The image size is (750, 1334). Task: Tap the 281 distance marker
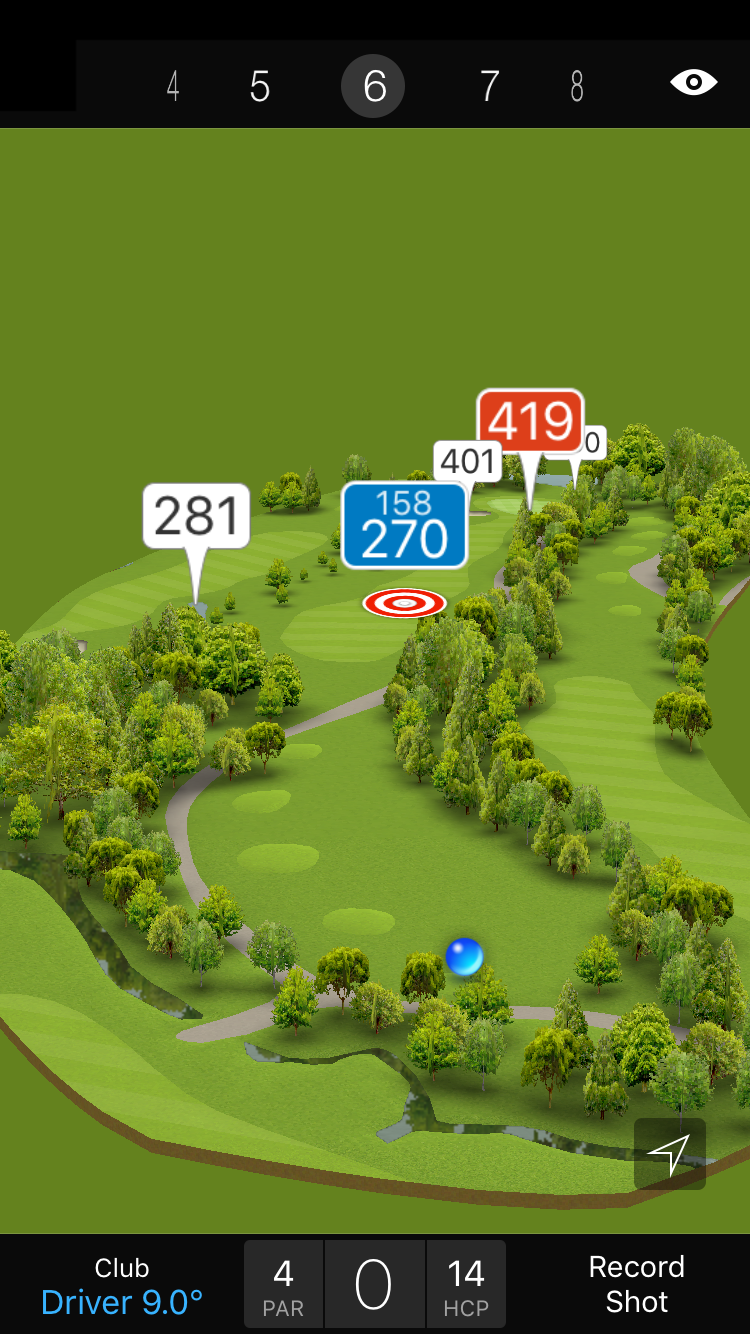[196, 516]
